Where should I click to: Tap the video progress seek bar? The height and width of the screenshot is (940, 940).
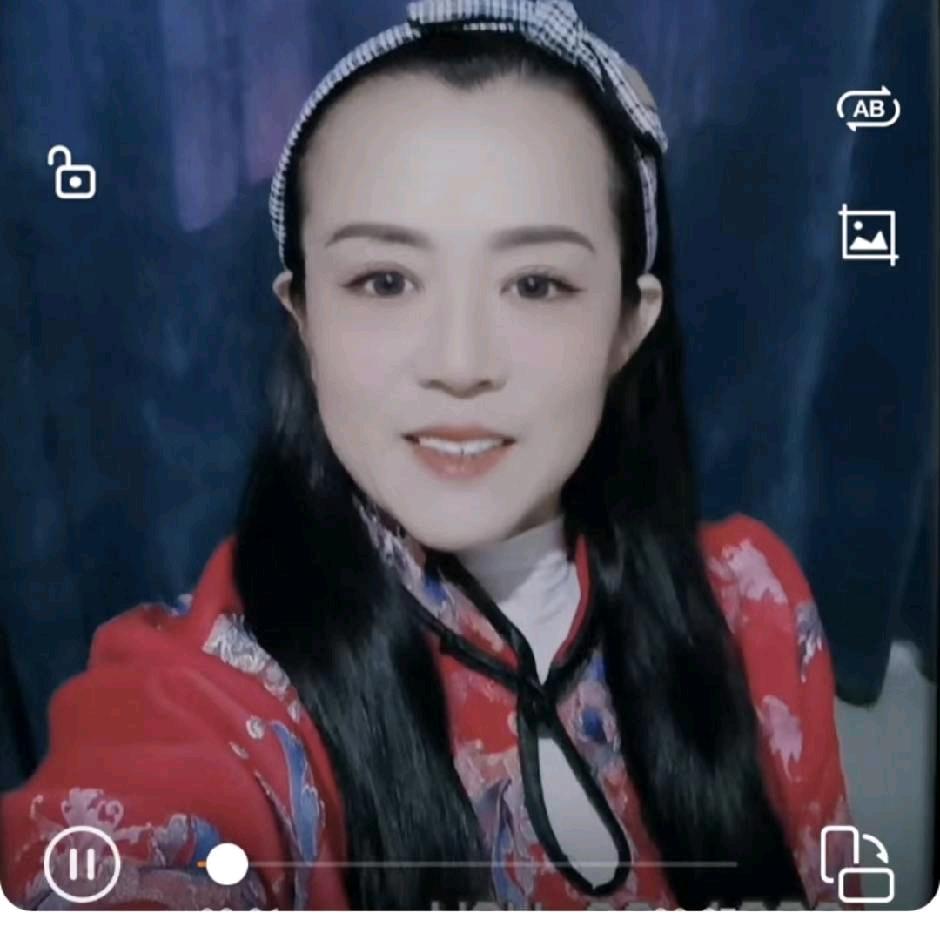(x=480, y=864)
